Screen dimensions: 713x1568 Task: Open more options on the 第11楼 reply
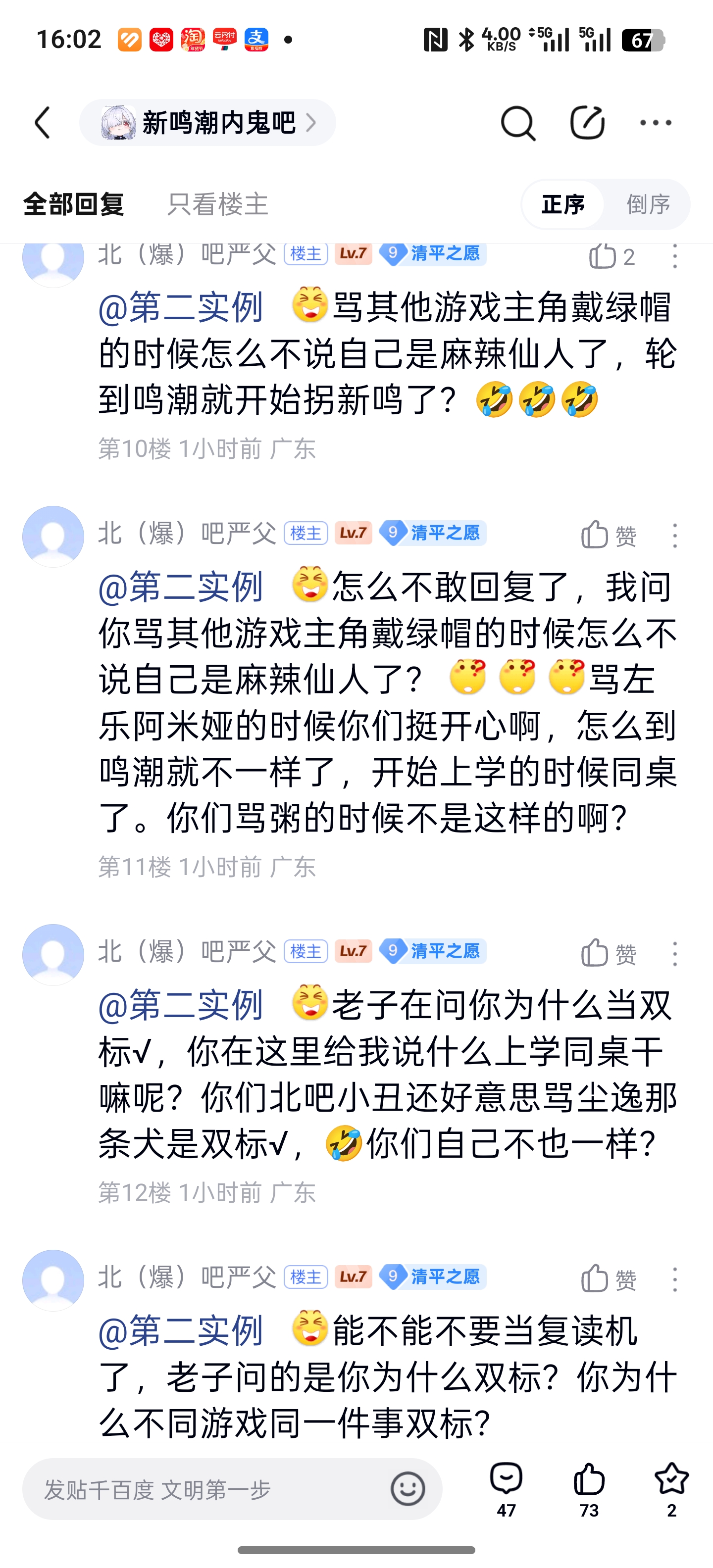click(x=675, y=535)
